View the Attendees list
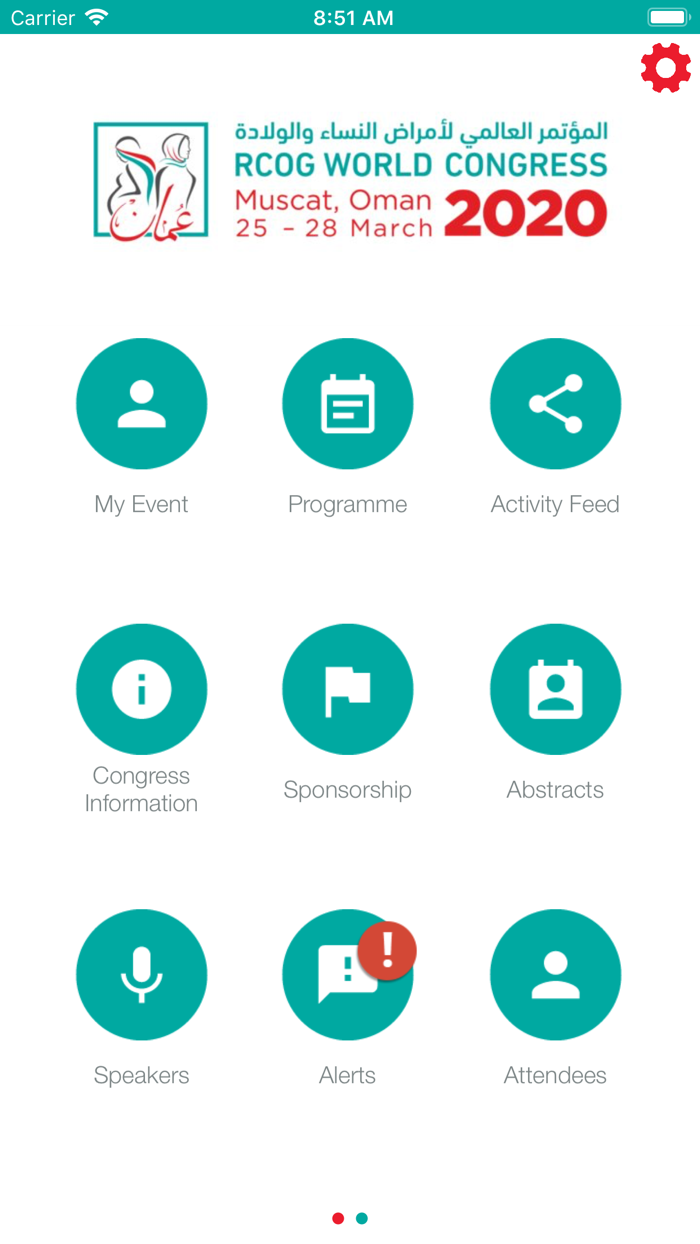Image resolution: width=700 pixels, height=1244 pixels. click(555, 974)
